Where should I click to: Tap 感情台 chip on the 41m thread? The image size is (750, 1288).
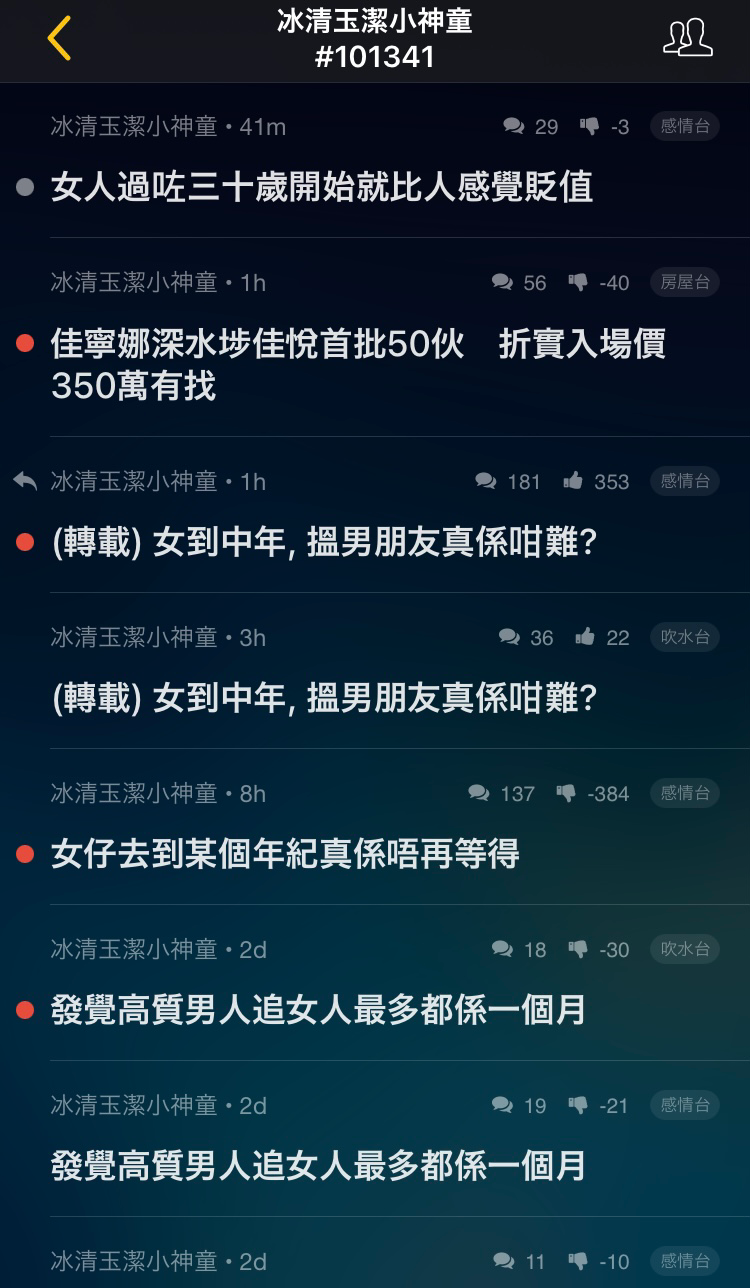[x=685, y=126]
